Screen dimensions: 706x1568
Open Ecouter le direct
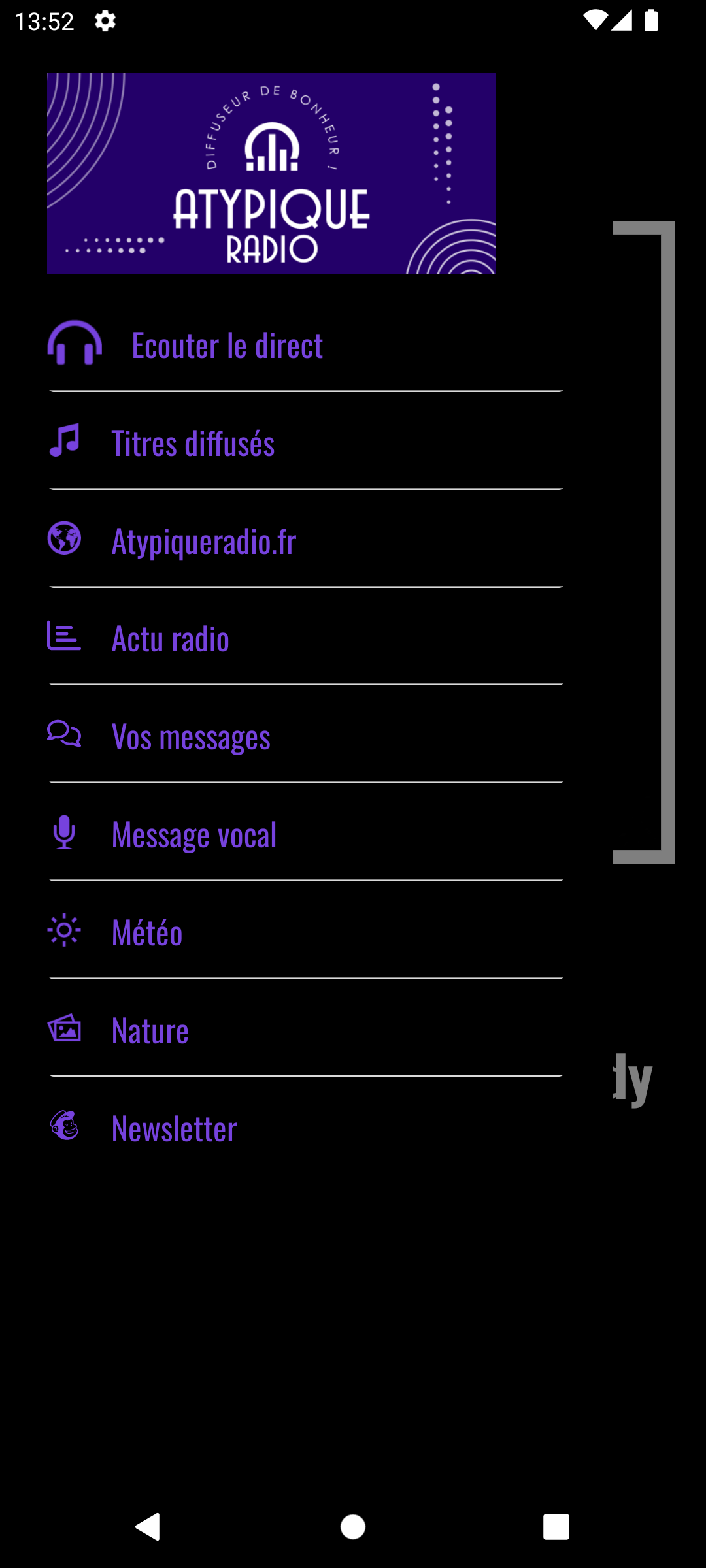(227, 344)
